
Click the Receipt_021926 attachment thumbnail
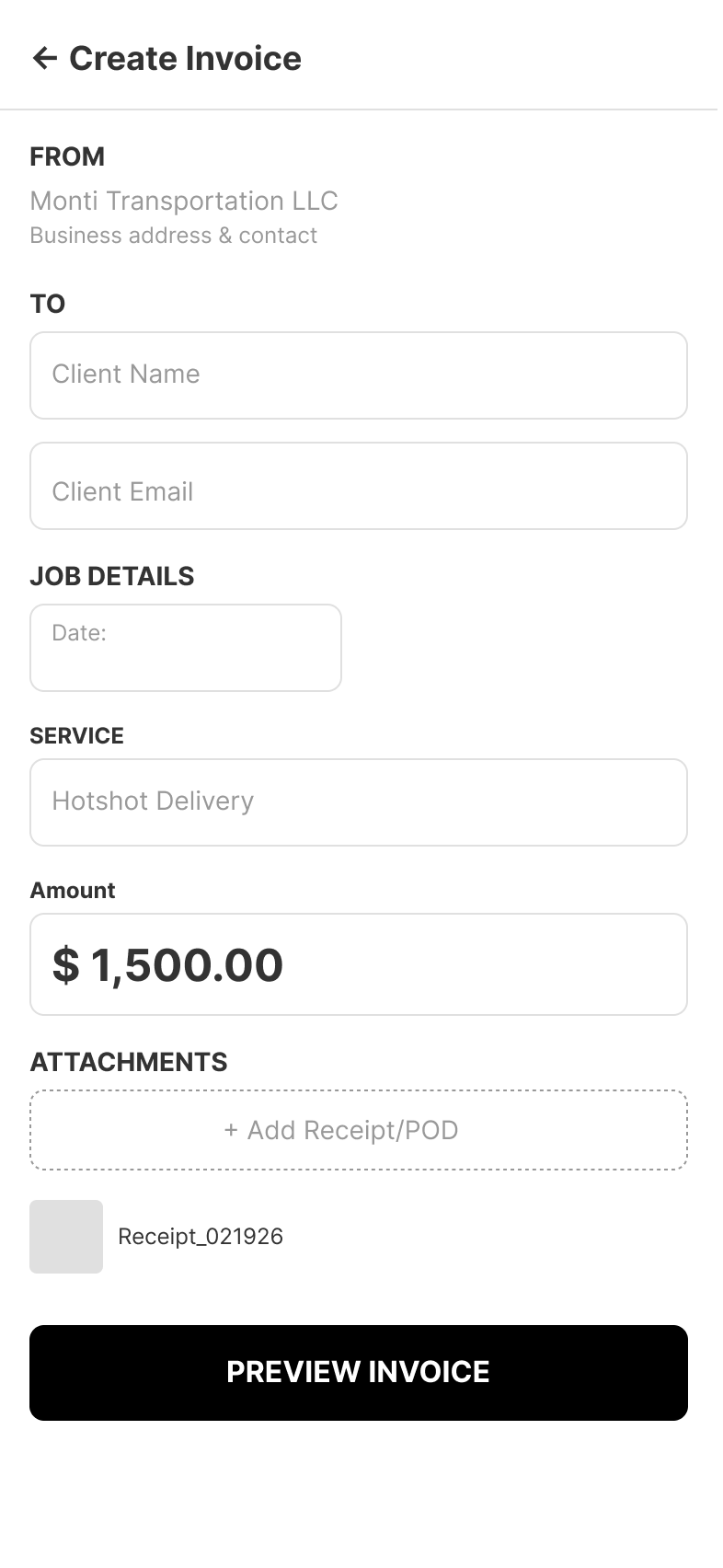pyautogui.click(x=65, y=1236)
